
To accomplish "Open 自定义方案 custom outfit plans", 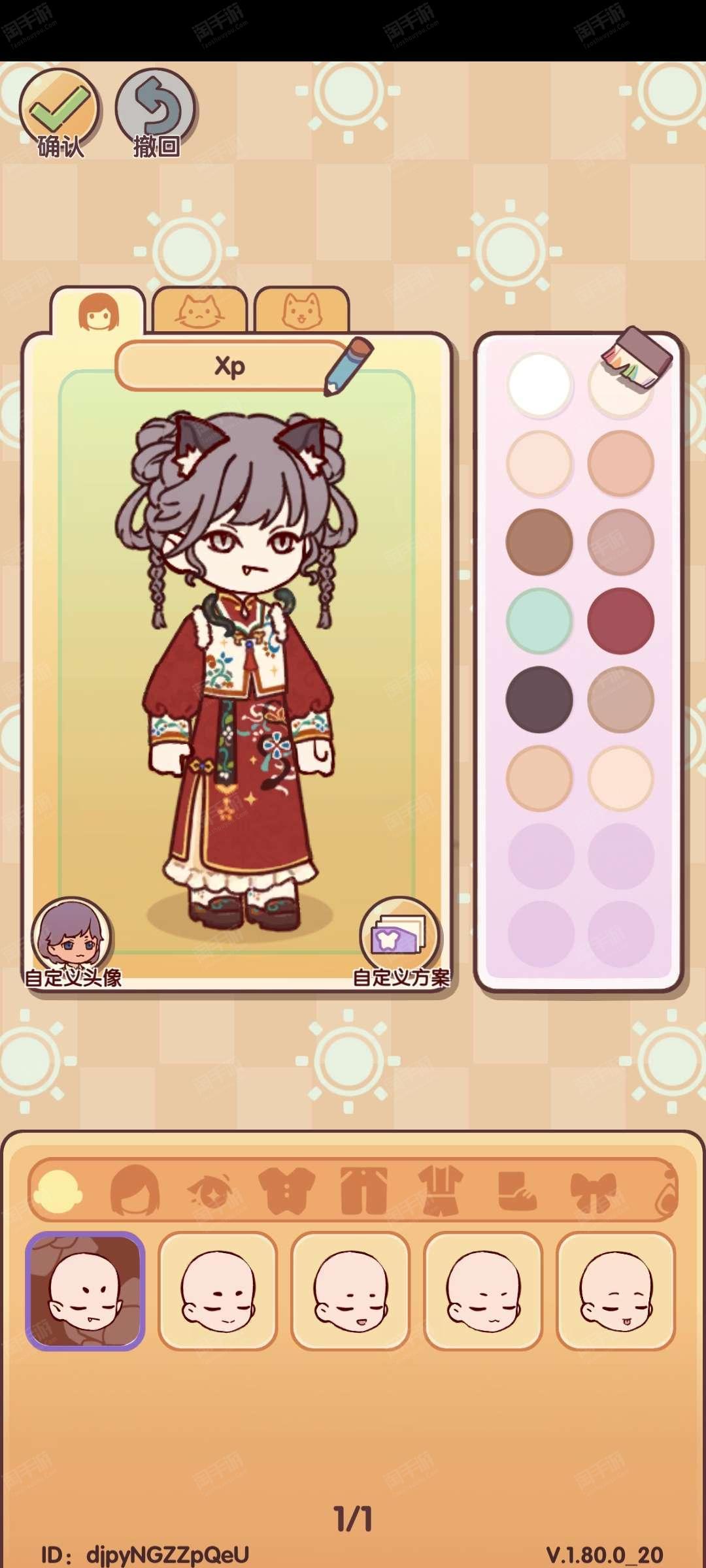I will tap(401, 941).
